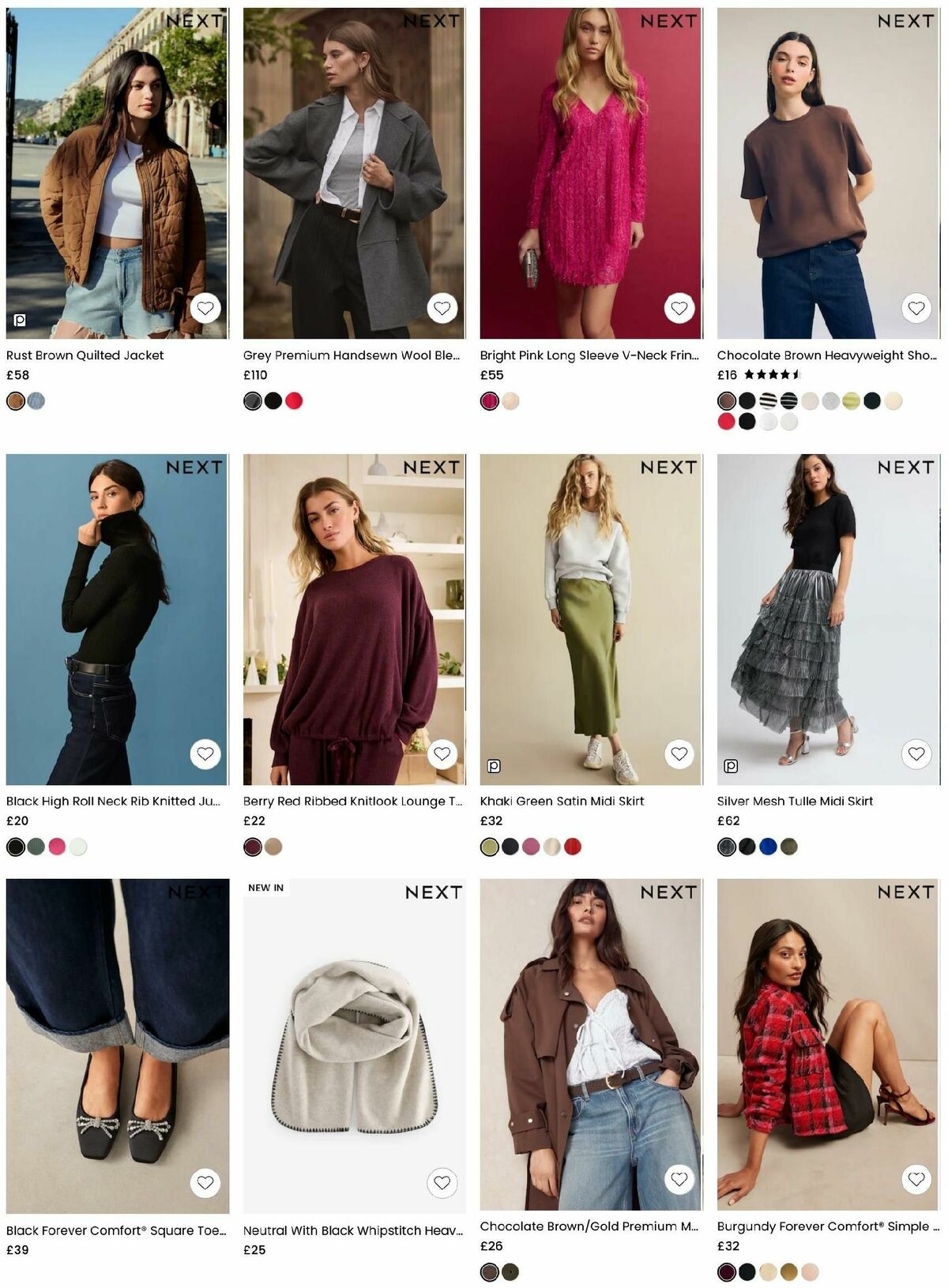Click the NEW IN badge on the scarf

268,887
